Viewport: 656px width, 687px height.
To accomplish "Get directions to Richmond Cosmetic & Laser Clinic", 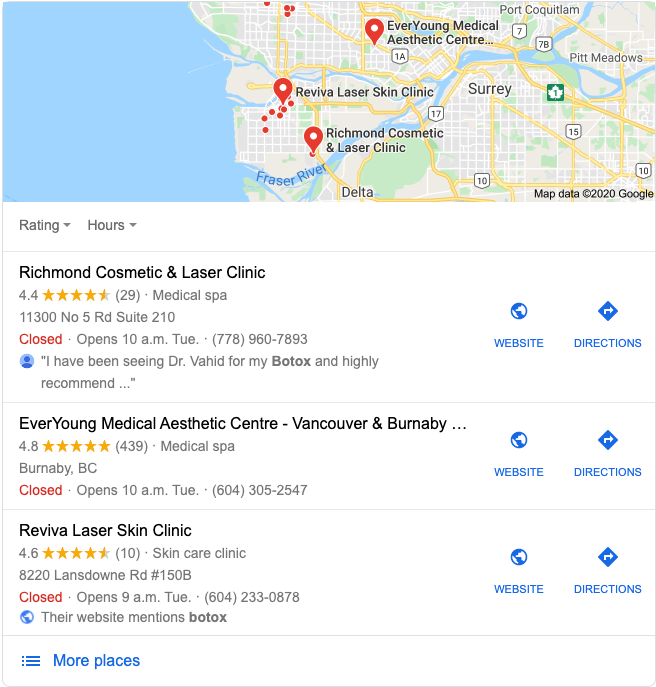I will 607,323.
